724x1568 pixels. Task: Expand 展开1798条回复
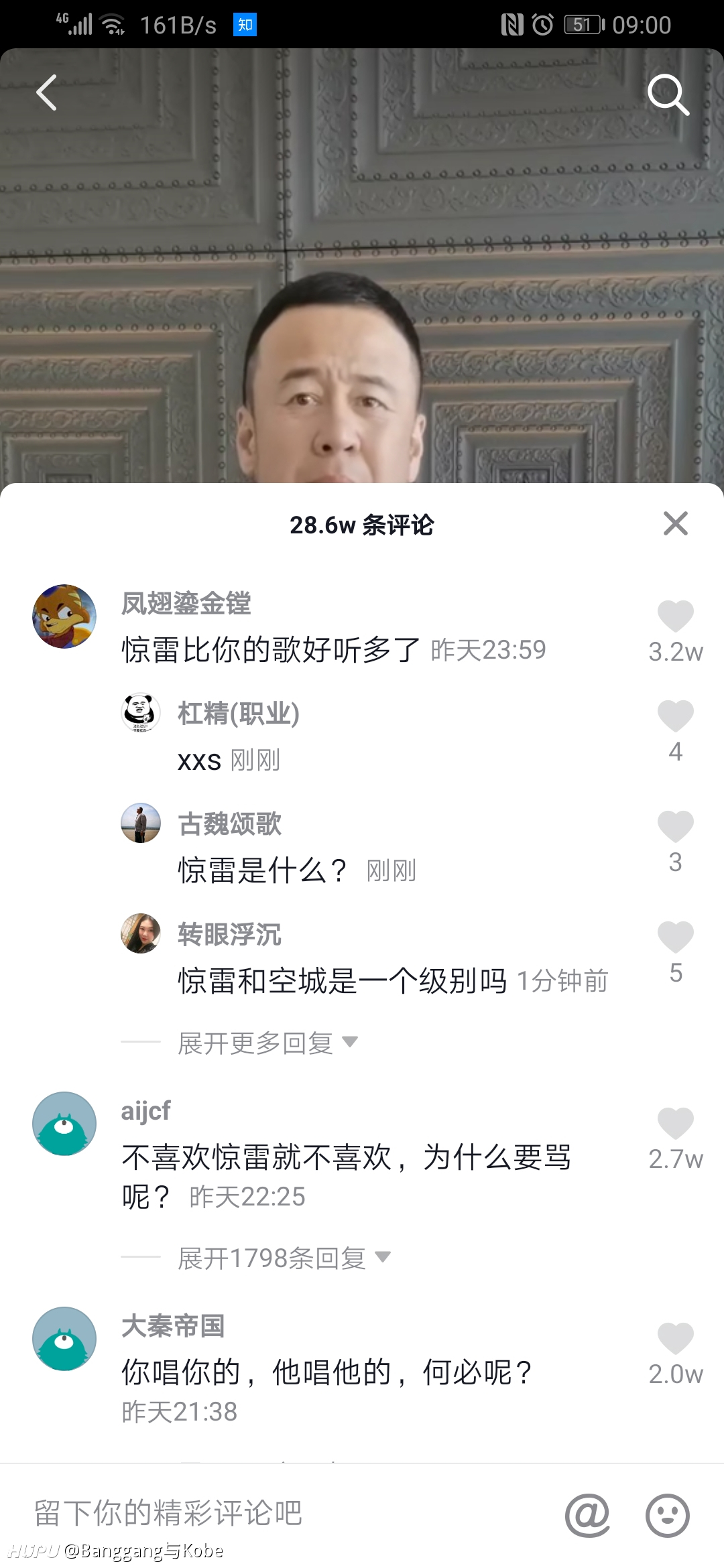[x=284, y=1258]
